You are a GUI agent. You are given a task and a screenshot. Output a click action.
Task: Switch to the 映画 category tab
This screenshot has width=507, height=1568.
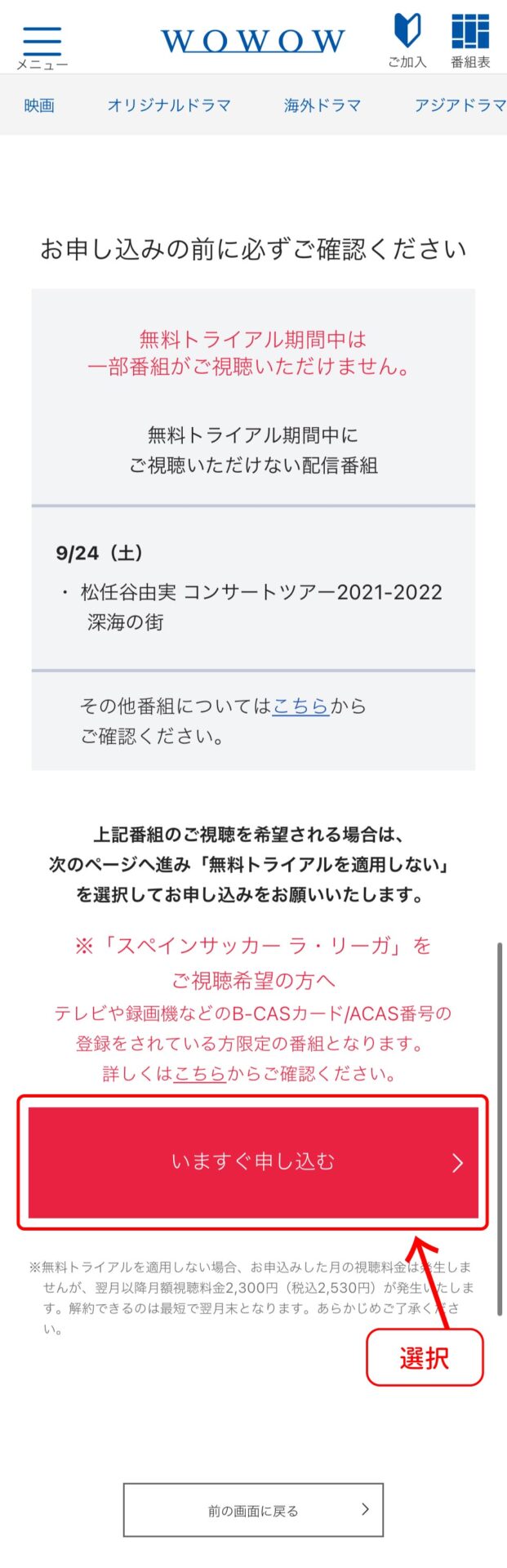click(39, 105)
